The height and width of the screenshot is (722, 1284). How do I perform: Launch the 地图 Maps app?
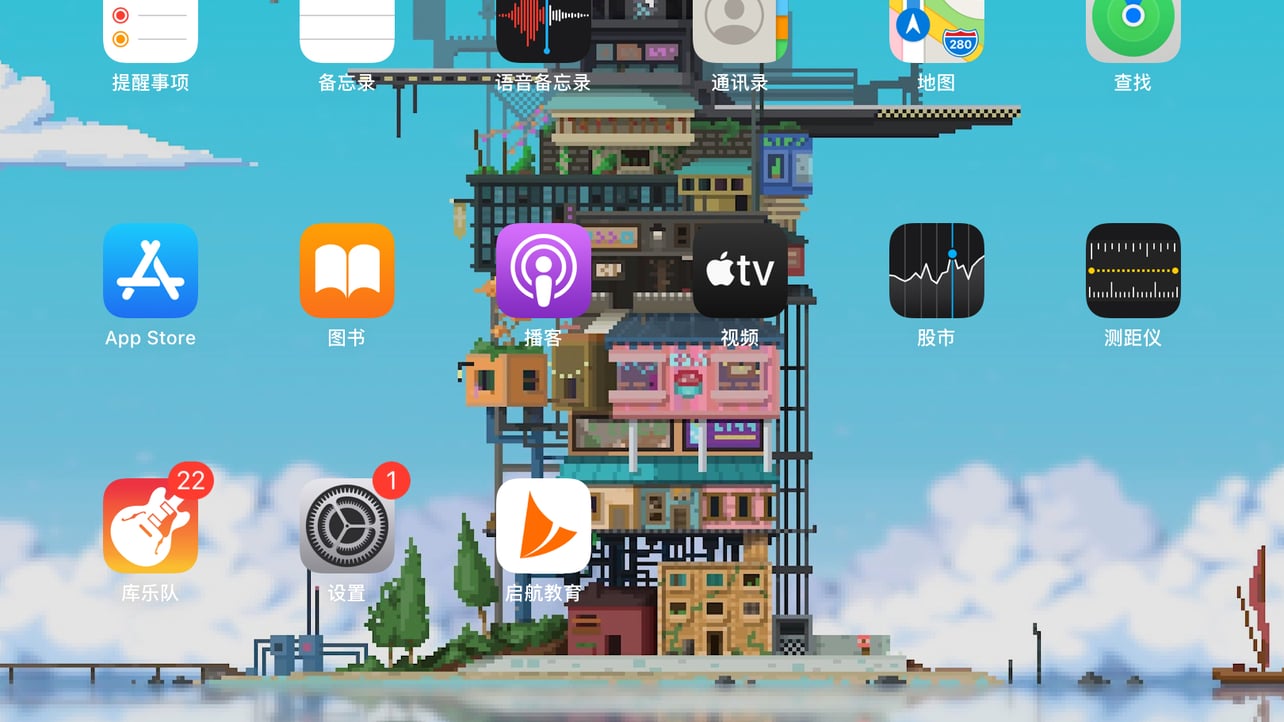936,30
